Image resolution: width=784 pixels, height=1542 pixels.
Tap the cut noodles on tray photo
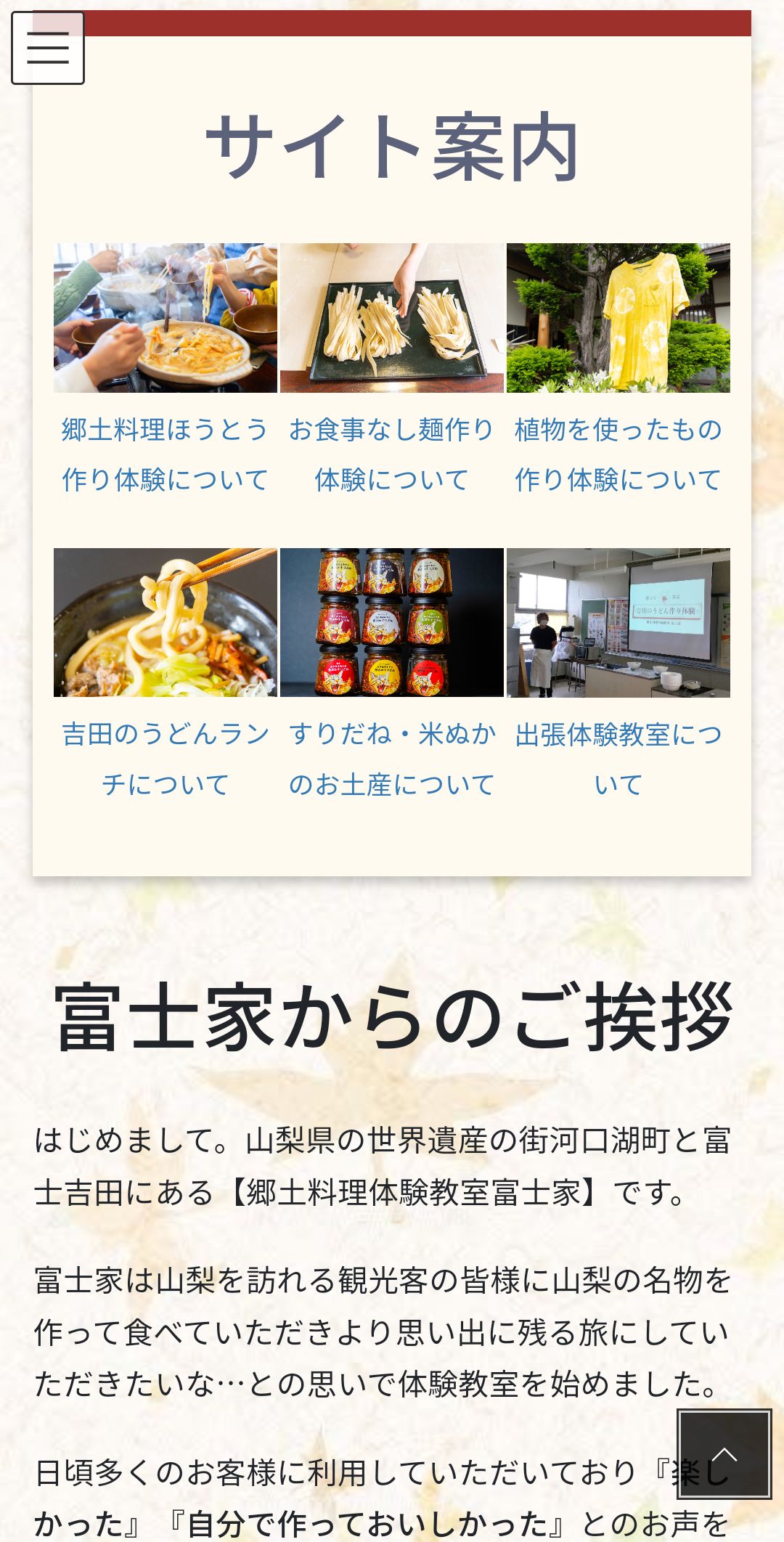(x=392, y=318)
